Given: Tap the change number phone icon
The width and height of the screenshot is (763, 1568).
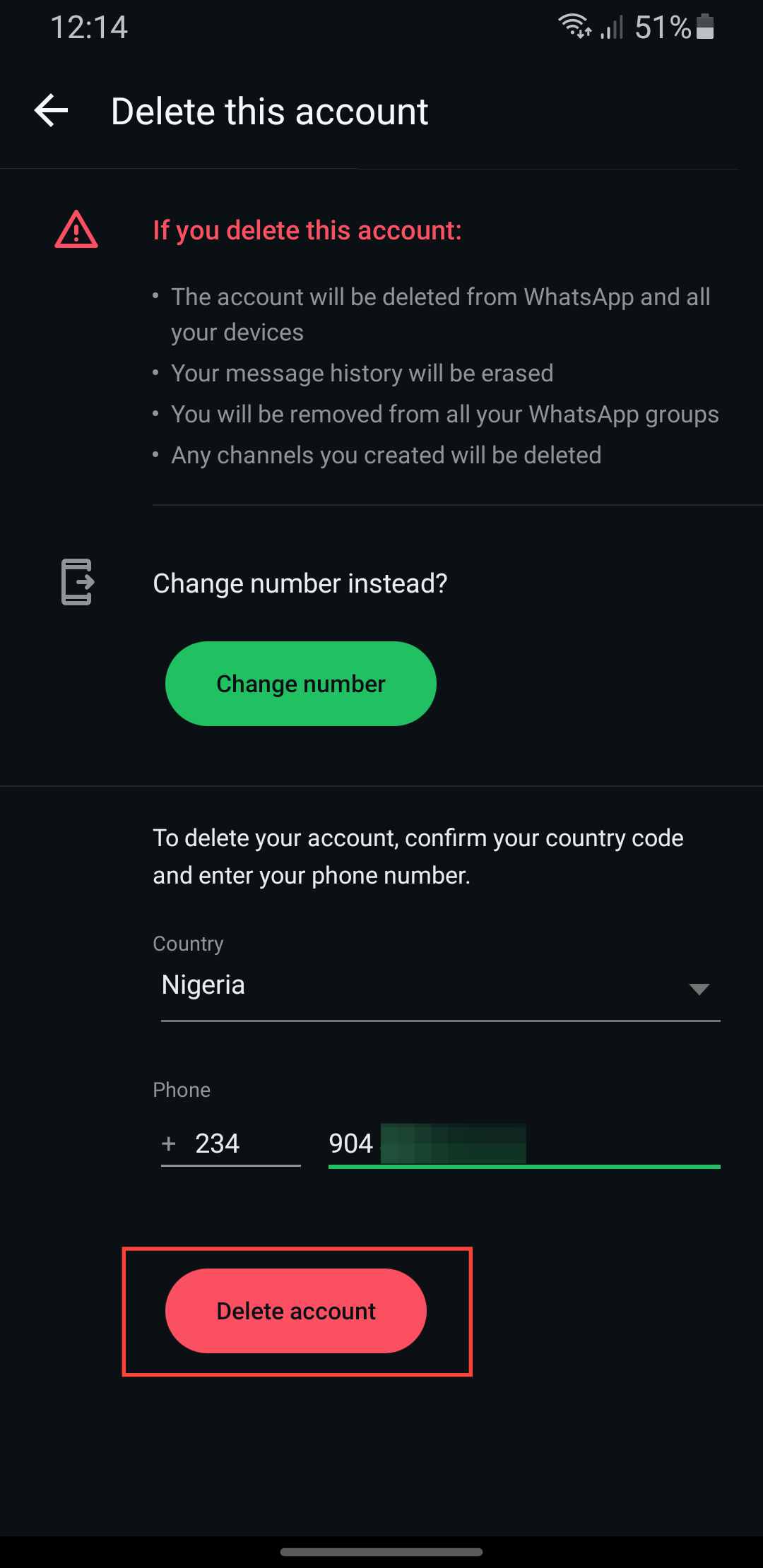Looking at the screenshot, I should pyautogui.click(x=75, y=583).
